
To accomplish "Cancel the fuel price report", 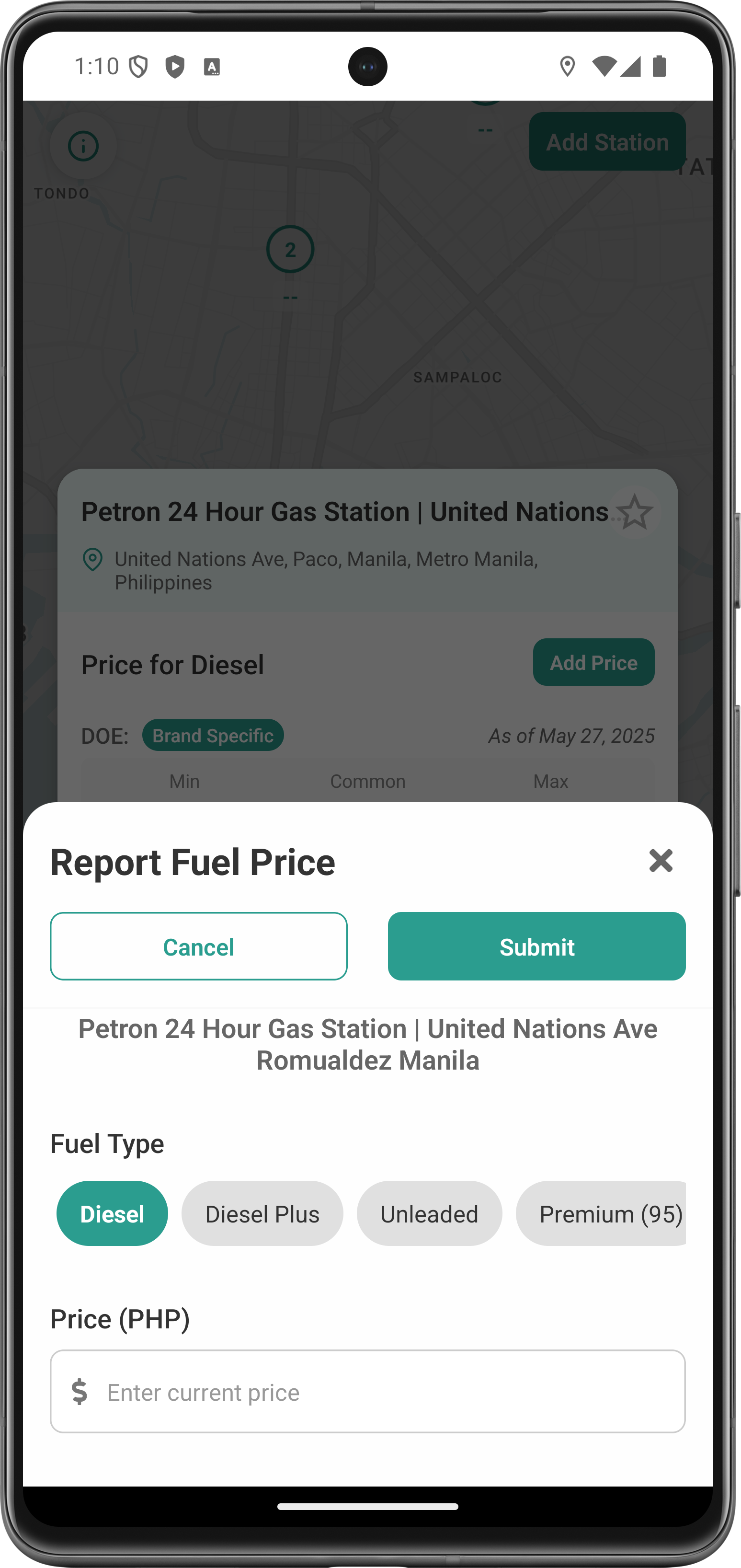I will (x=198, y=946).
